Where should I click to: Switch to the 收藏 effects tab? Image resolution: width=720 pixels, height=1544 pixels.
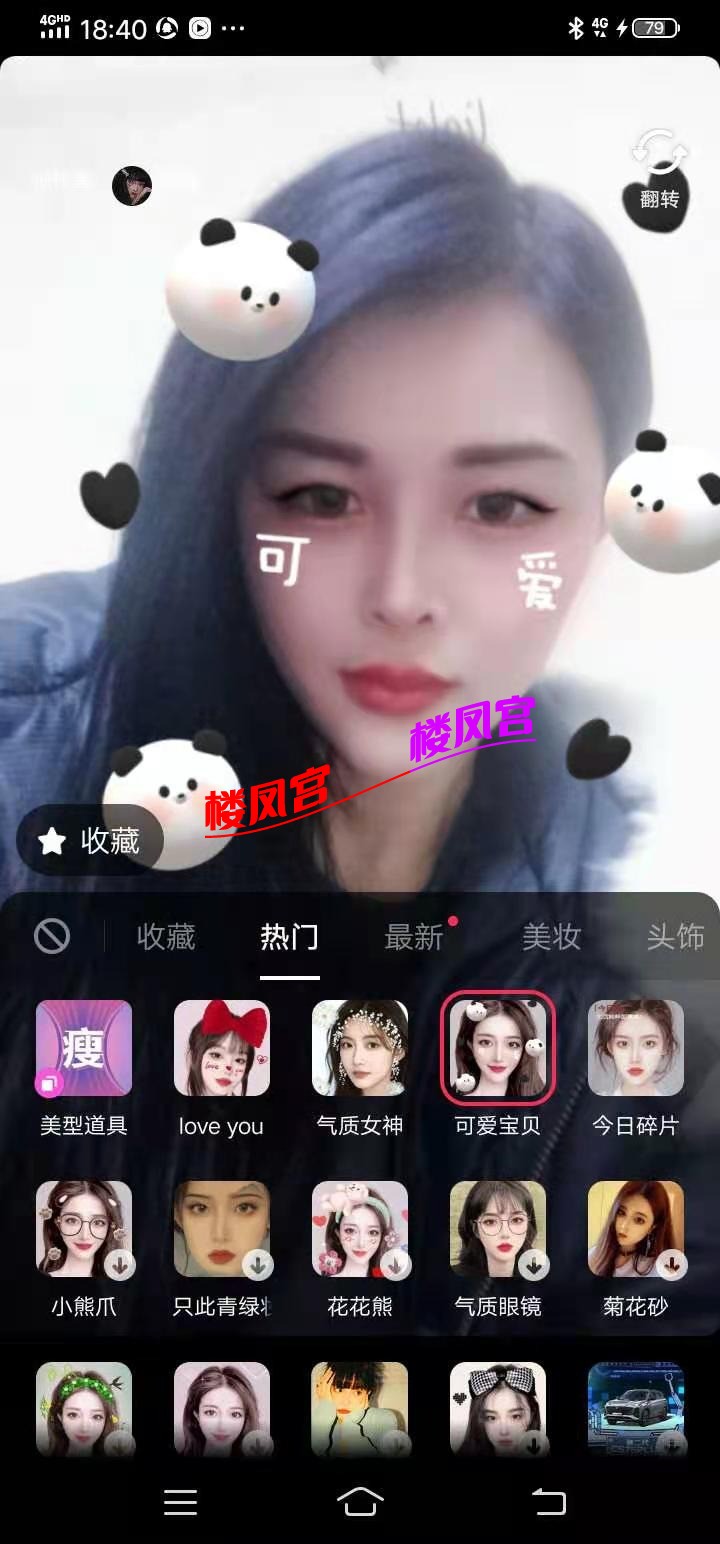point(166,937)
